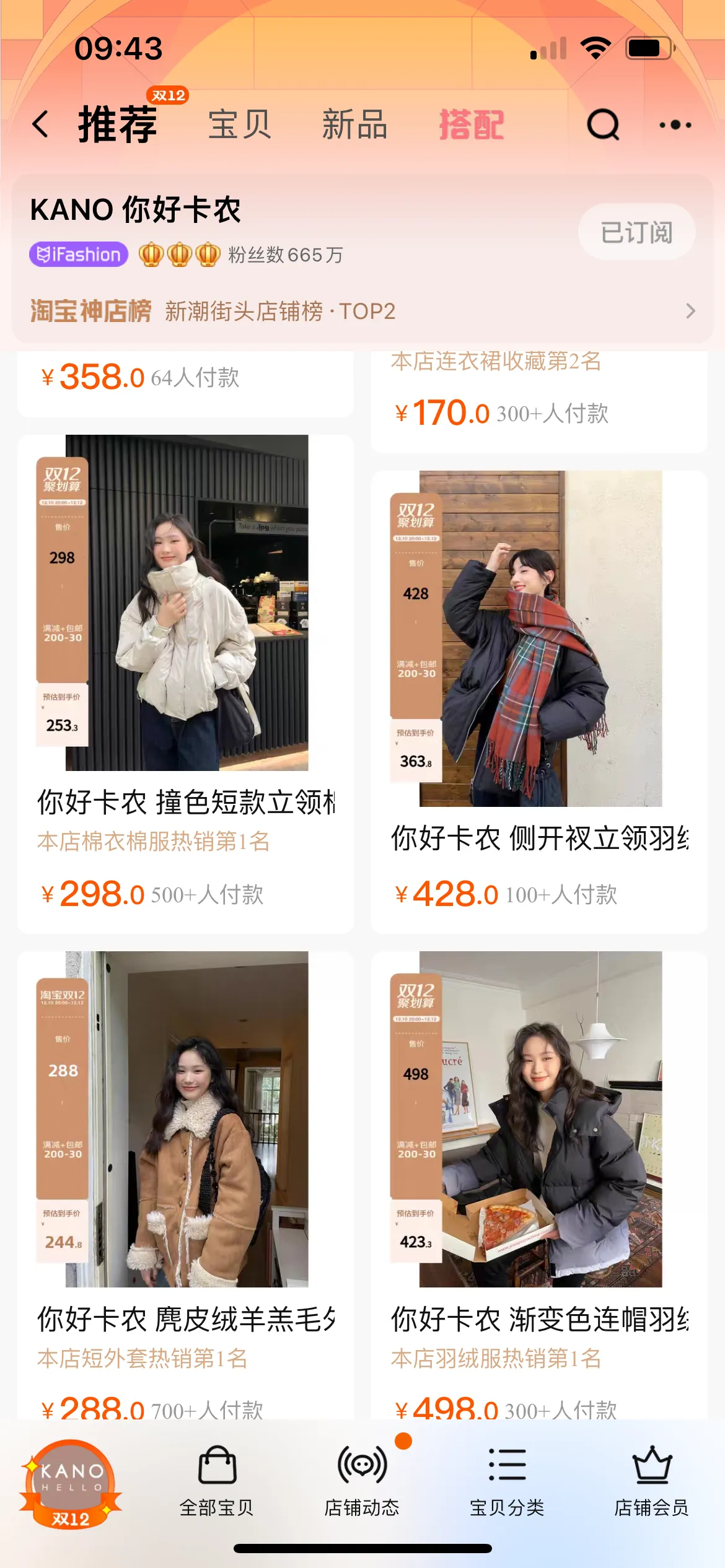
Task: Open the store search icon
Action: click(x=602, y=124)
